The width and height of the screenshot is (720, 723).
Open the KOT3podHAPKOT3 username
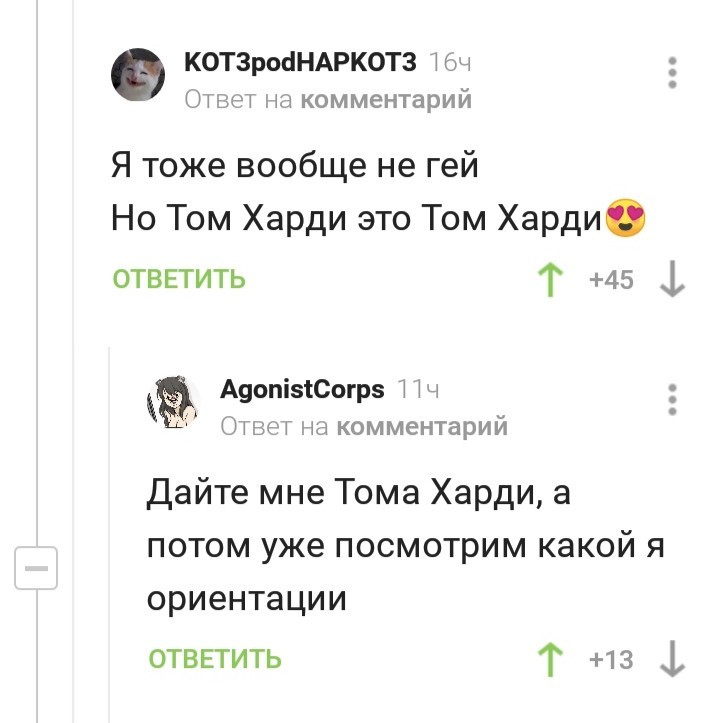tap(300, 63)
